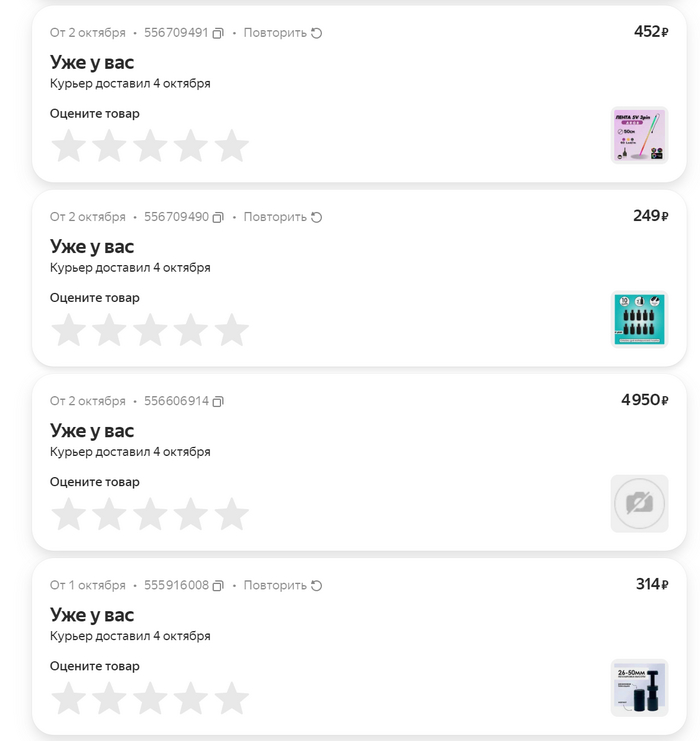The width and height of the screenshot is (700, 741).
Task: Open product thumbnail of the 249₽ order
Action: click(x=639, y=319)
